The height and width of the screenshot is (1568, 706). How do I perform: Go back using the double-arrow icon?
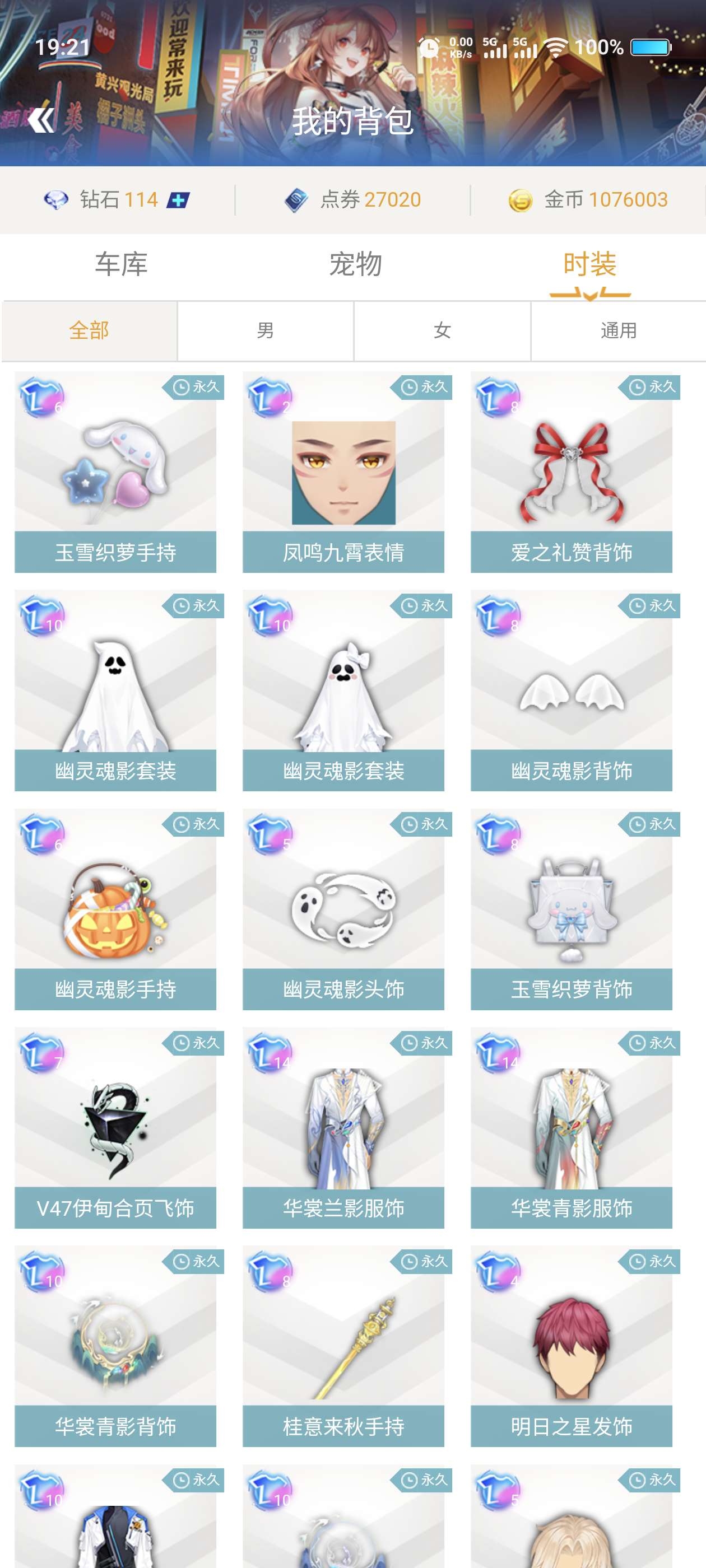41,120
